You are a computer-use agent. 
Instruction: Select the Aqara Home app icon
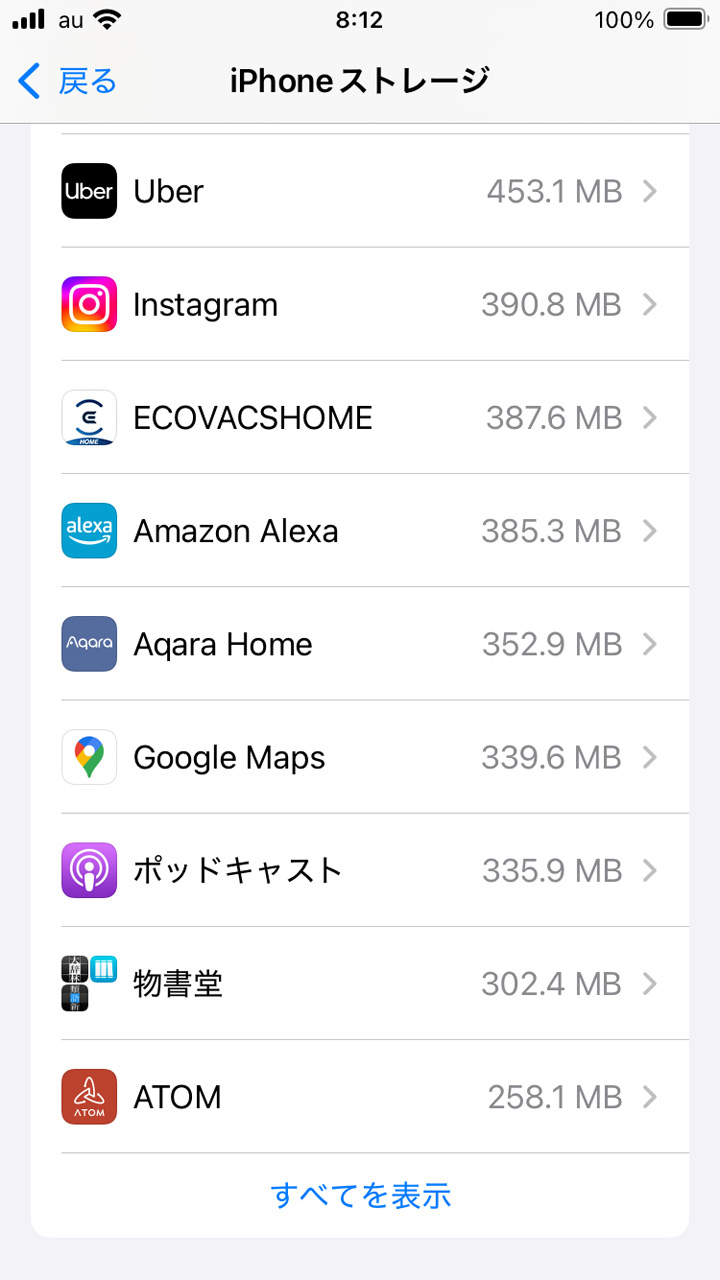tap(89, 644)
